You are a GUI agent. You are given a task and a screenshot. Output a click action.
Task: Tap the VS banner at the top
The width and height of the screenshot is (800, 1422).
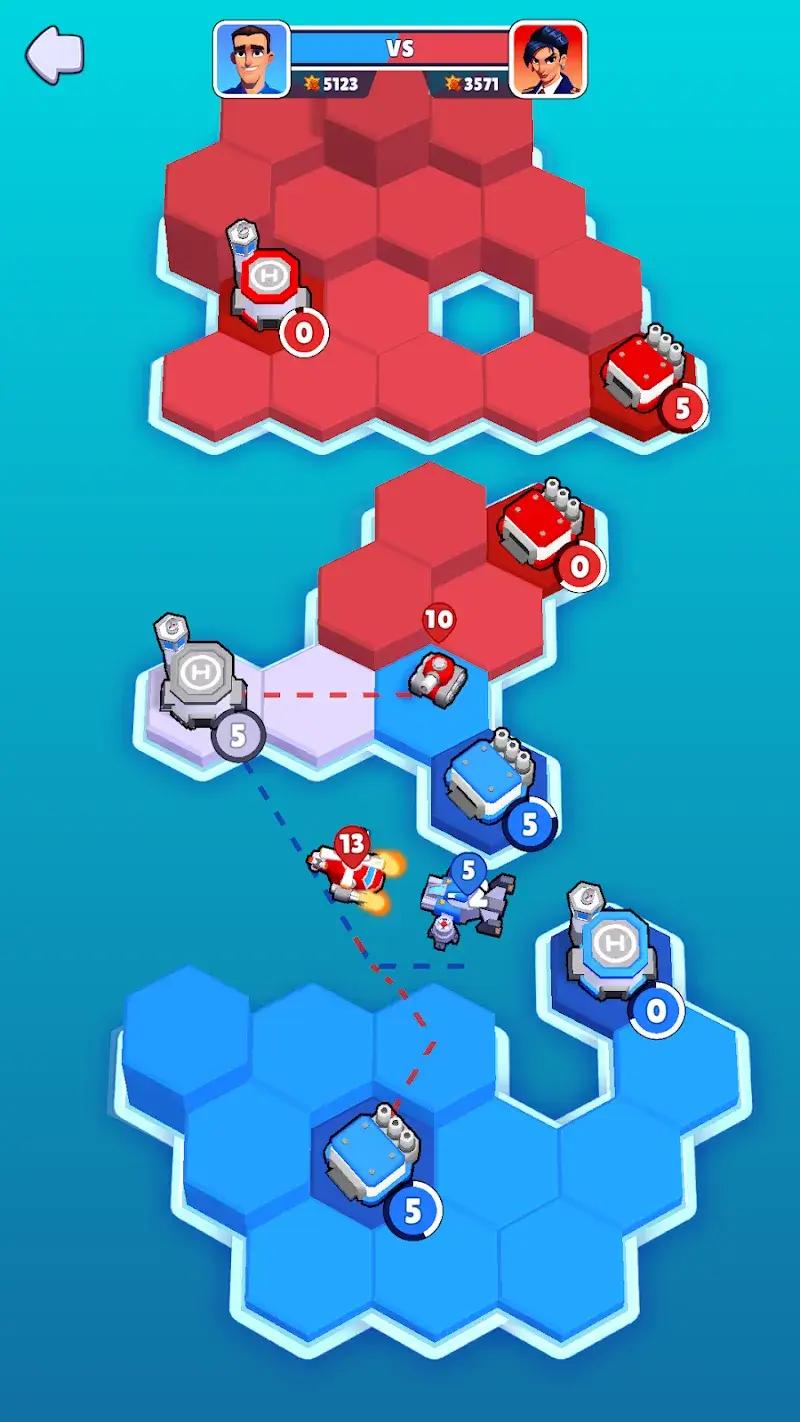399,44
